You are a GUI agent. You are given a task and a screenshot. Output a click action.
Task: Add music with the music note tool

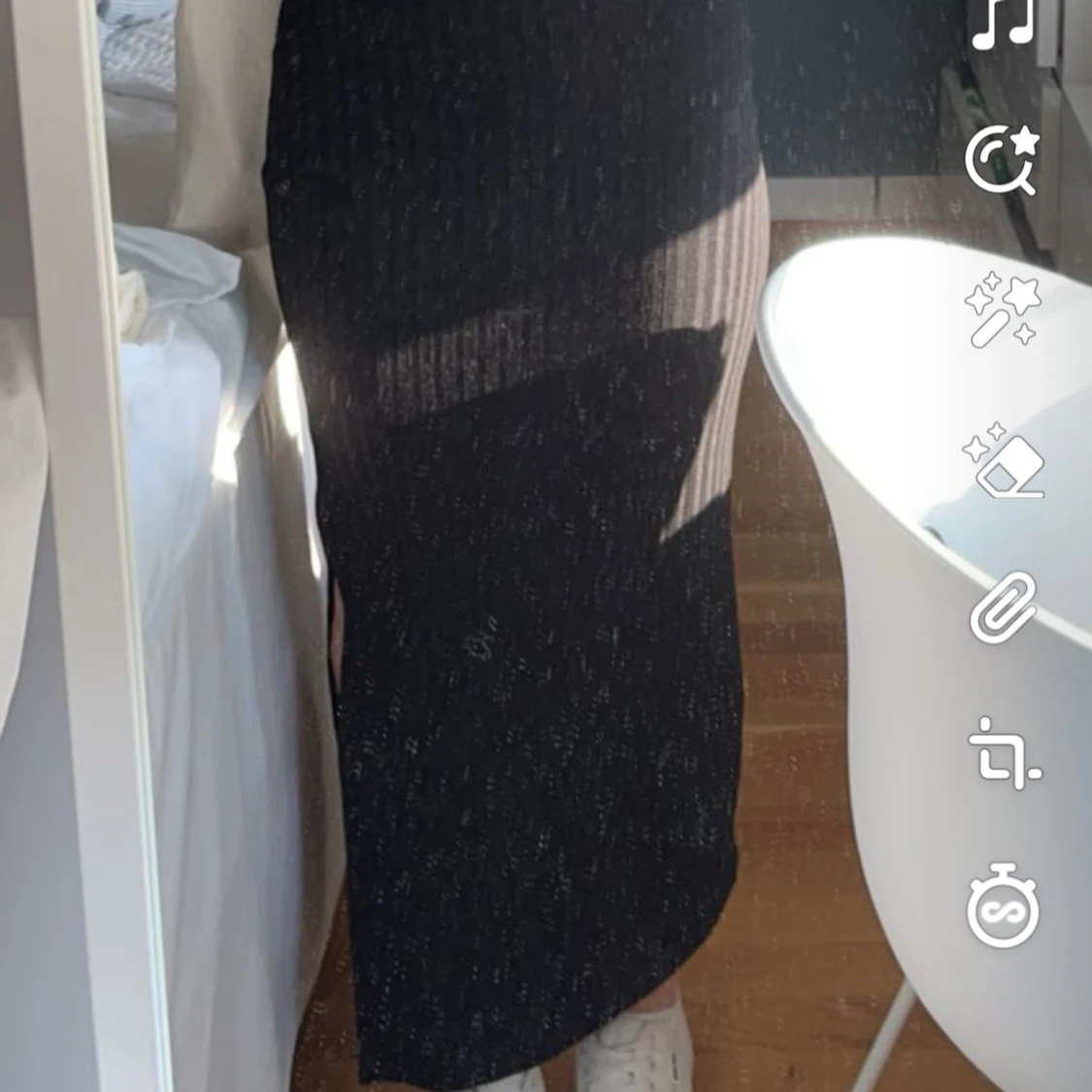click(x=1003, y=21)
